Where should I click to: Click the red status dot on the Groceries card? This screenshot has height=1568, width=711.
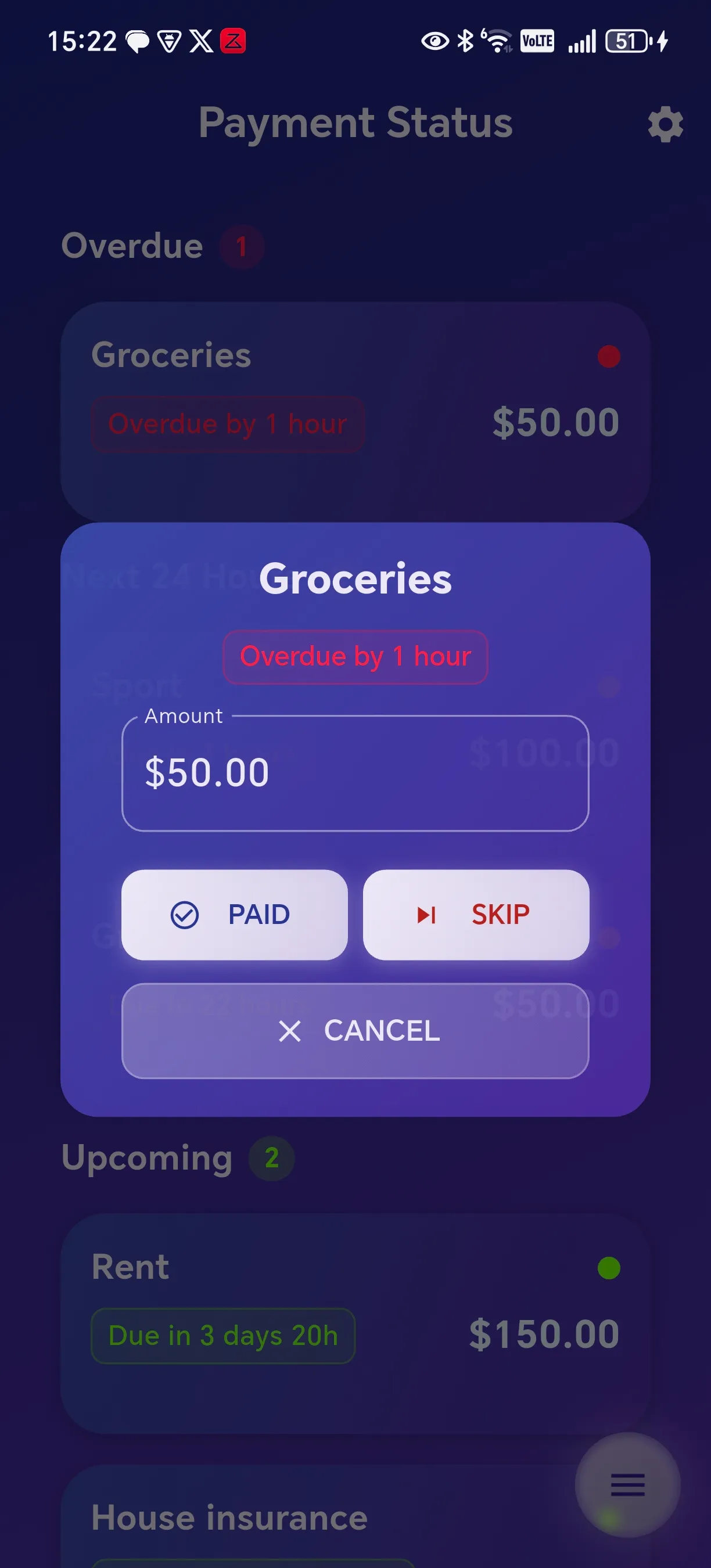609,356
